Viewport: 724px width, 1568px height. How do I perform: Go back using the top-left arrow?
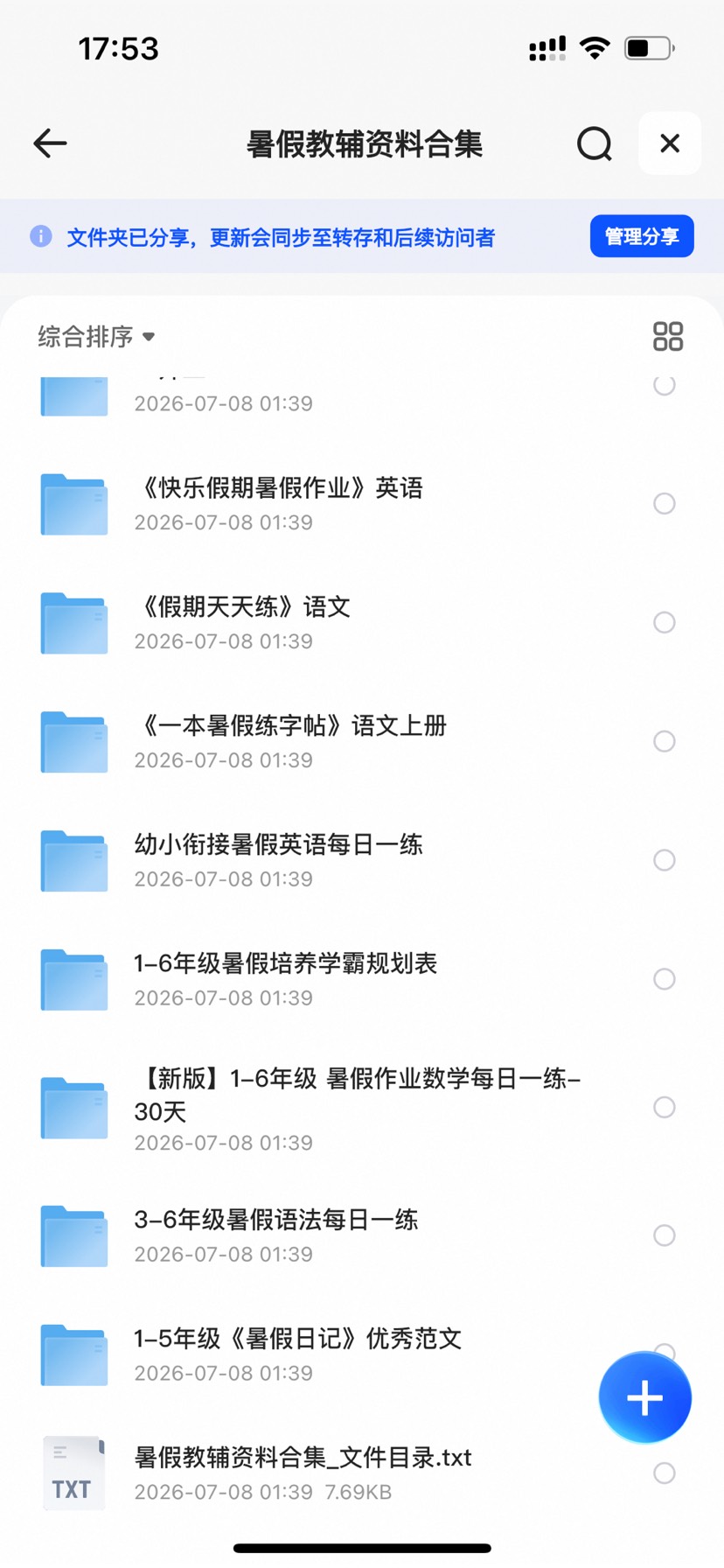[50, 143]
